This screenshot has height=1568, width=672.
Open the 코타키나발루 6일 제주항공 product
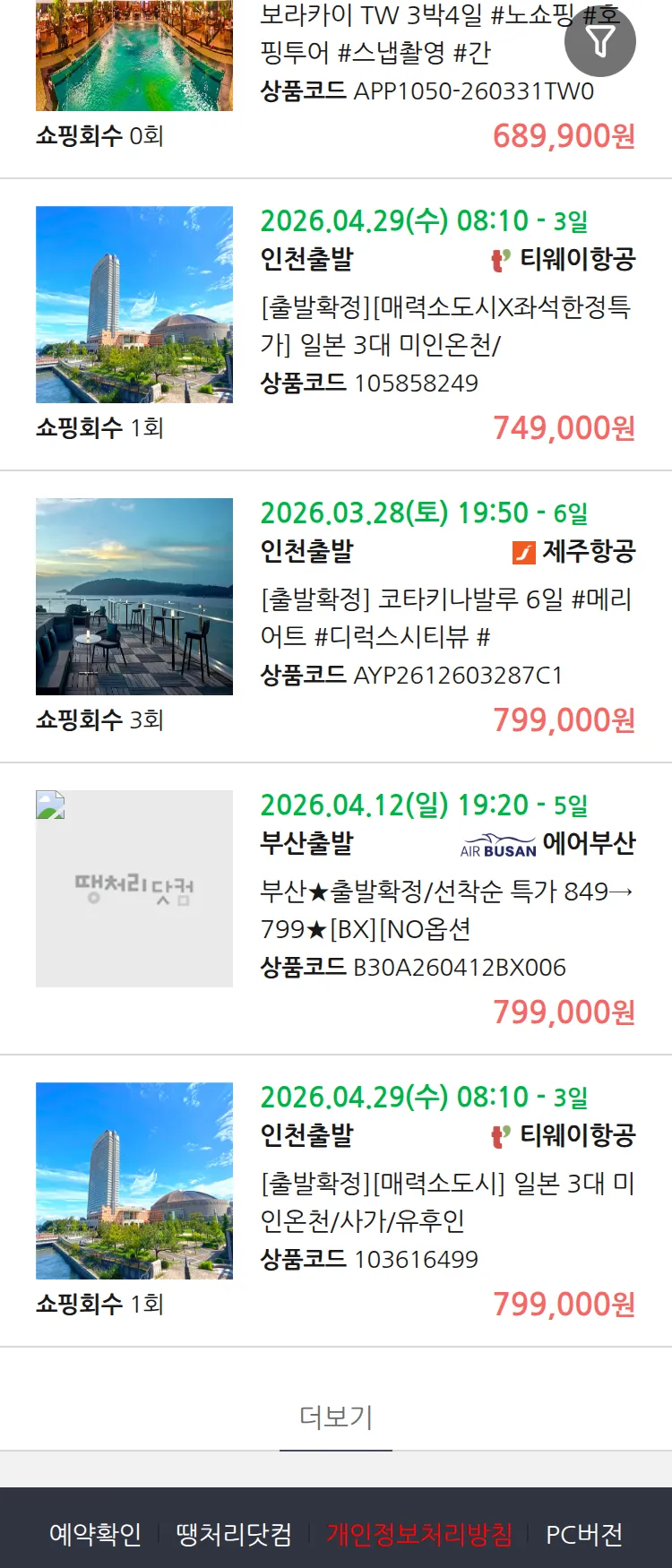pyautogui.click(x=445, y=617)
